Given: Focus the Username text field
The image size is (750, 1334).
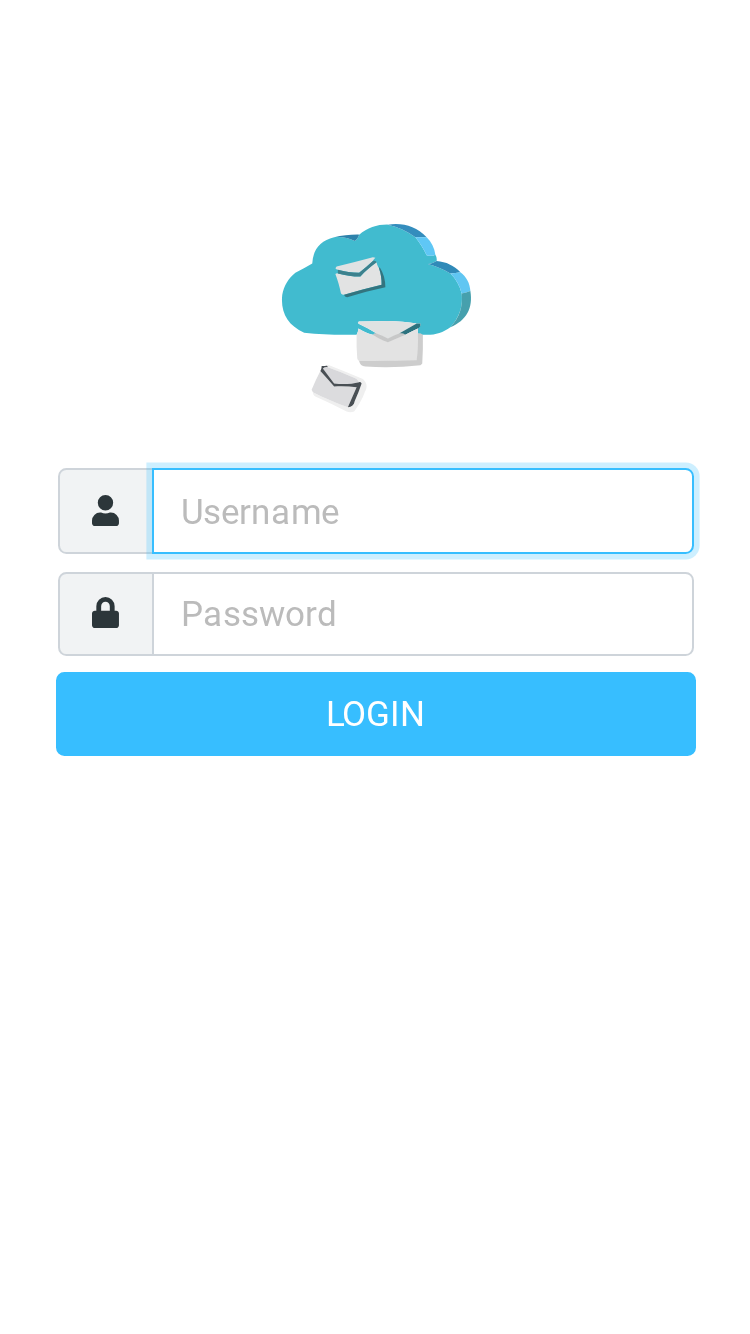Looking at the screenshot, I should [x=422, y=511].
